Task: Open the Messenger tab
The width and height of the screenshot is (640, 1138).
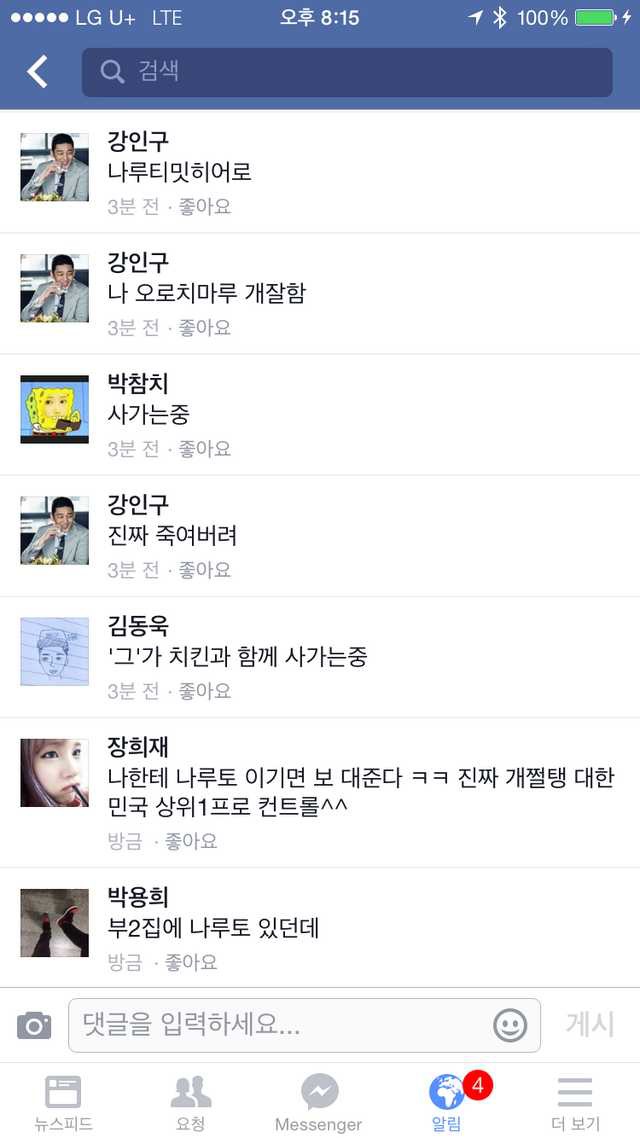Action: click(x=319, y=1103)
